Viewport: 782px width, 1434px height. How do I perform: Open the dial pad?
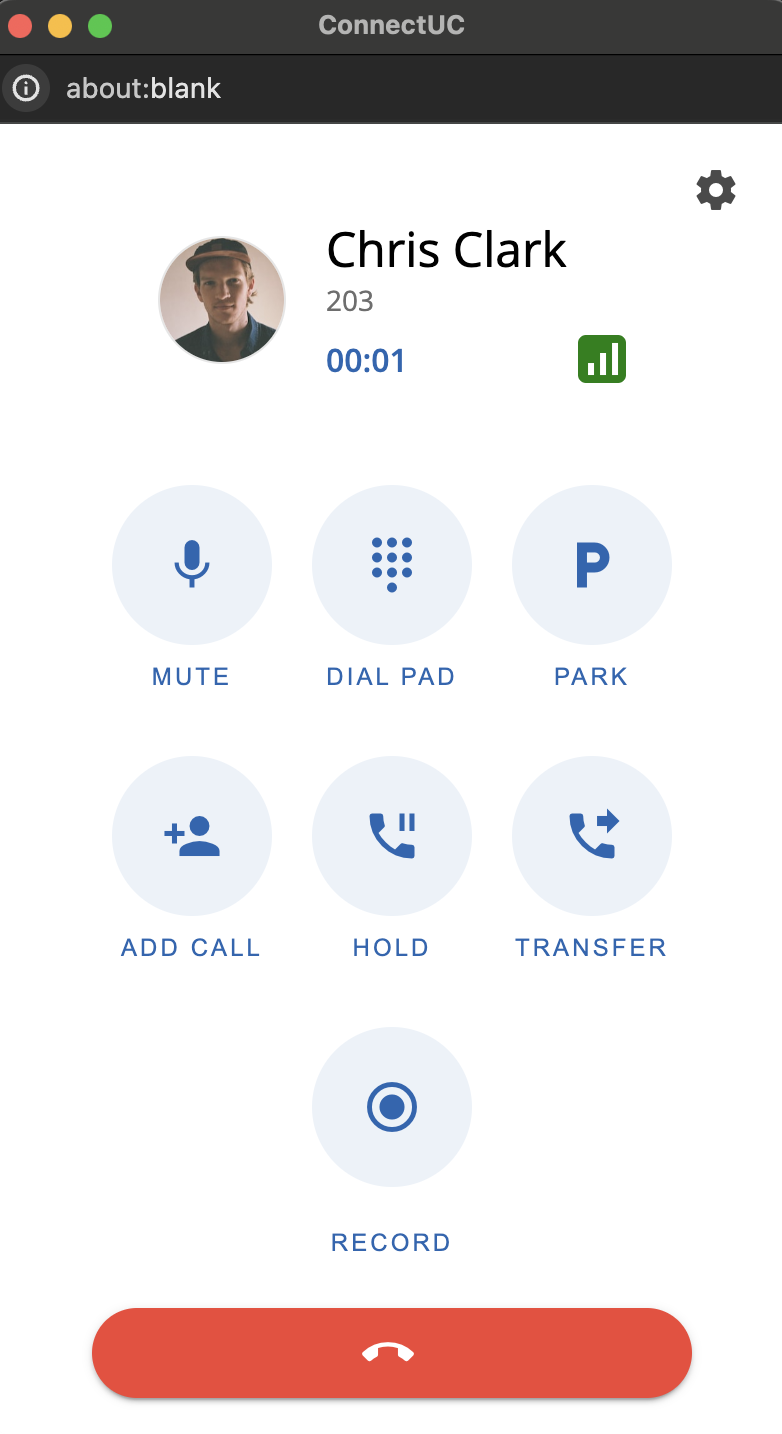[x=392, y=565]
